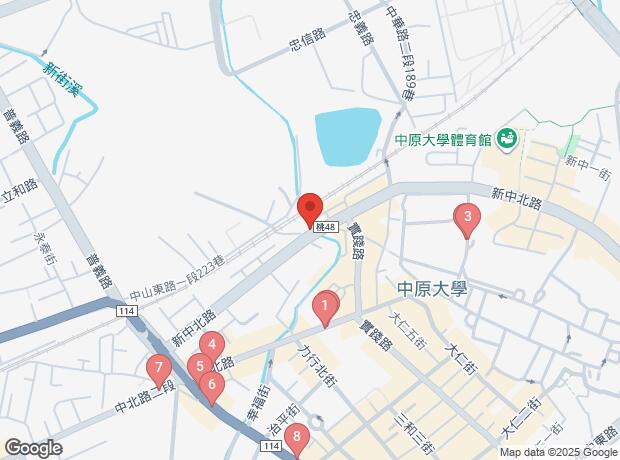The image size is (620, 460).
Task: Open map marker number 7
Action: 159,371
